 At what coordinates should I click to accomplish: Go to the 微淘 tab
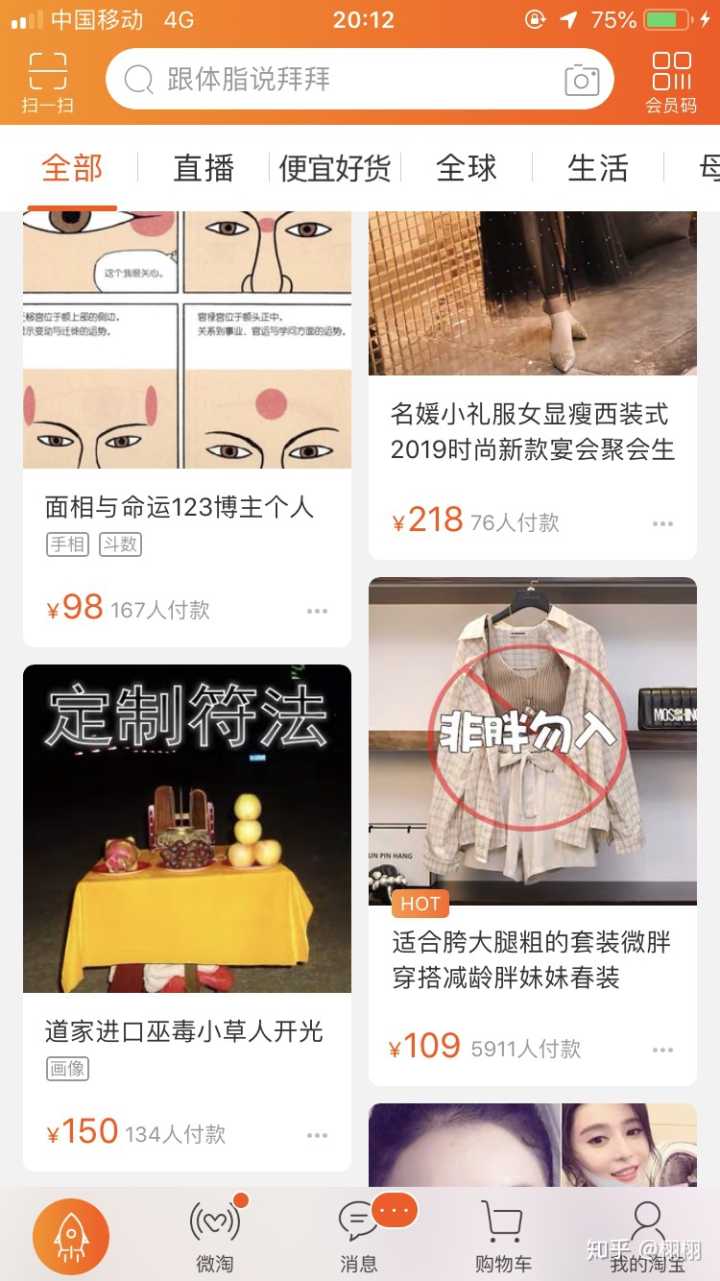pos(215,1236)
